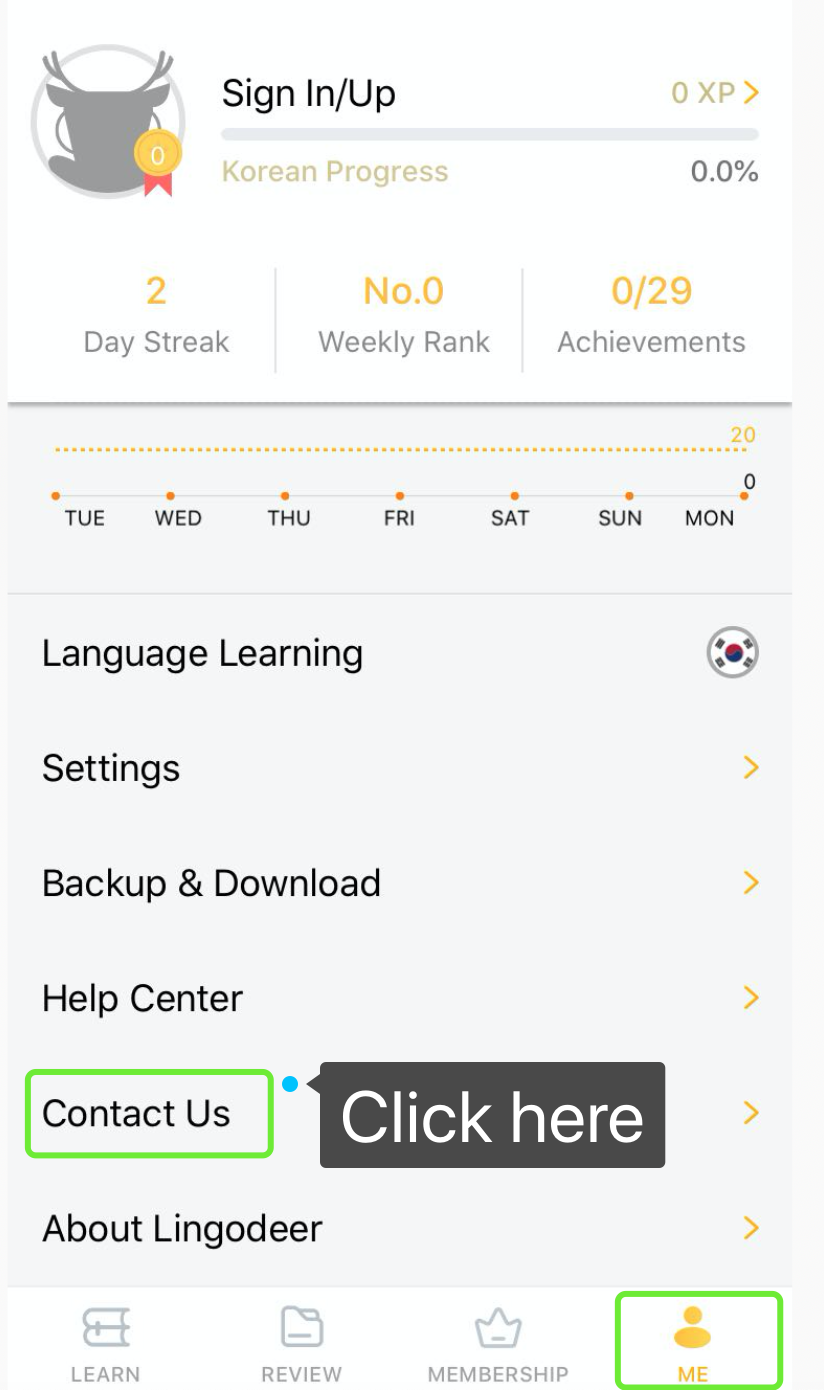
Task: Open Settings
Action: click(x=400, y=768)
